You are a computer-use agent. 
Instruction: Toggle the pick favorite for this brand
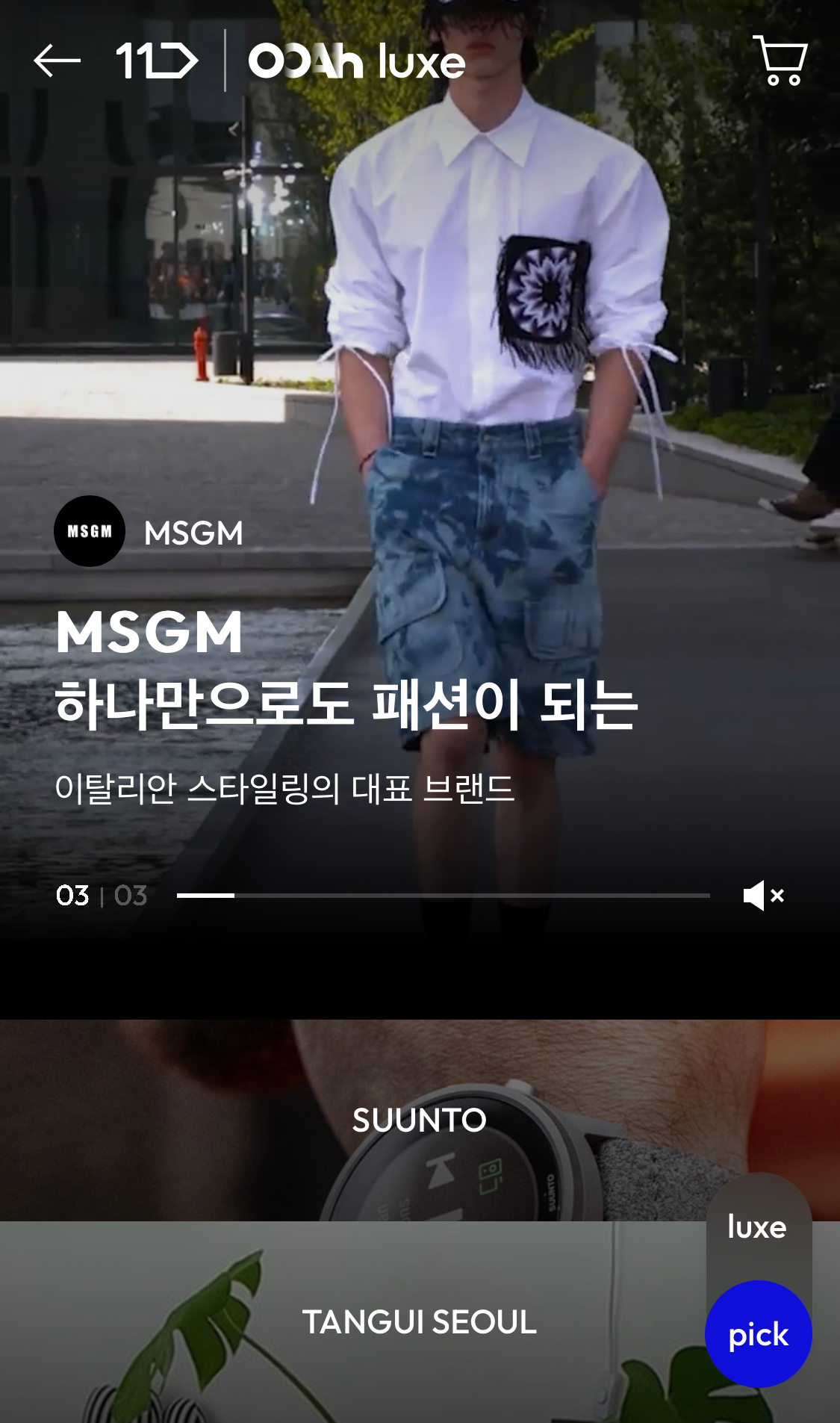(757, 1332)
